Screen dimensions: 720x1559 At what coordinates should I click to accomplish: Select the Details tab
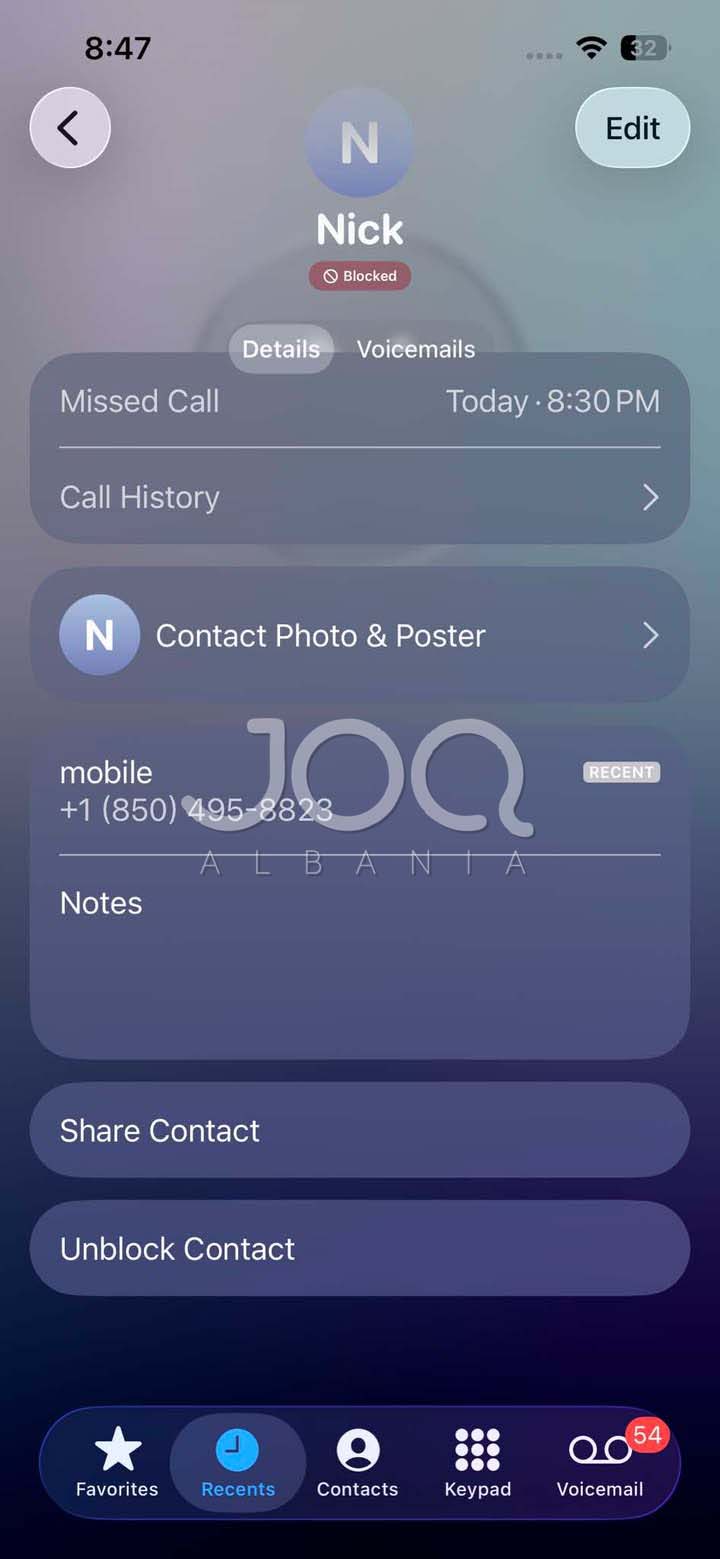pos(281,349)
